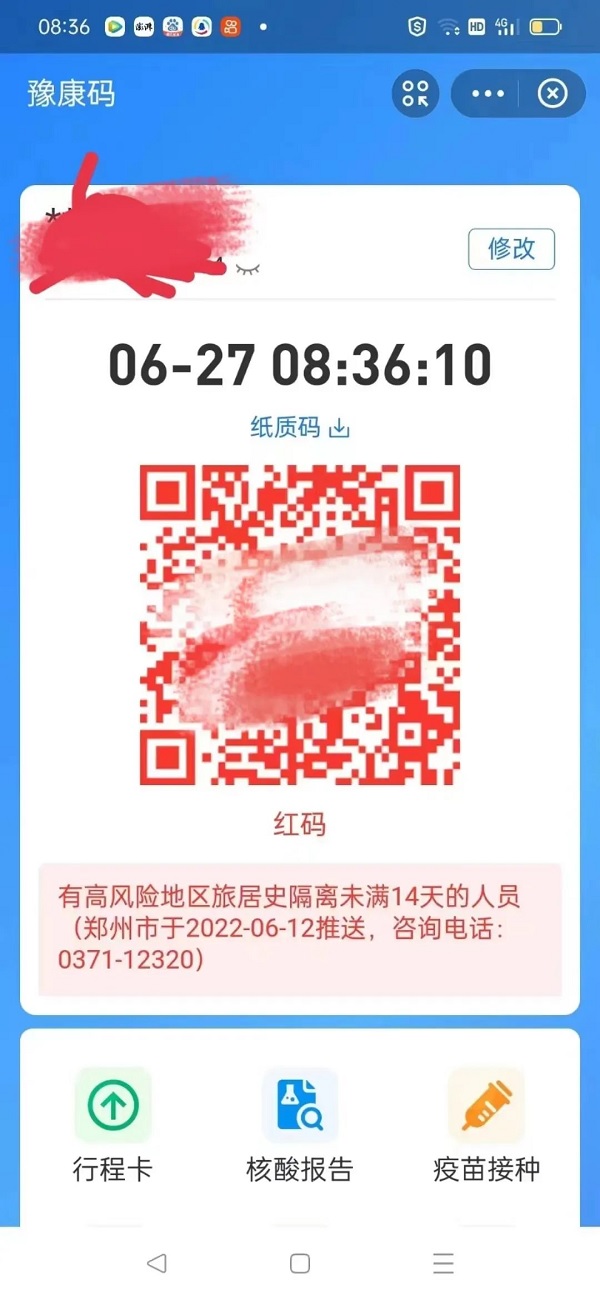Open system recent apps menu
The width and height of the screenshot is (600, 1300).
(443, 1263)
